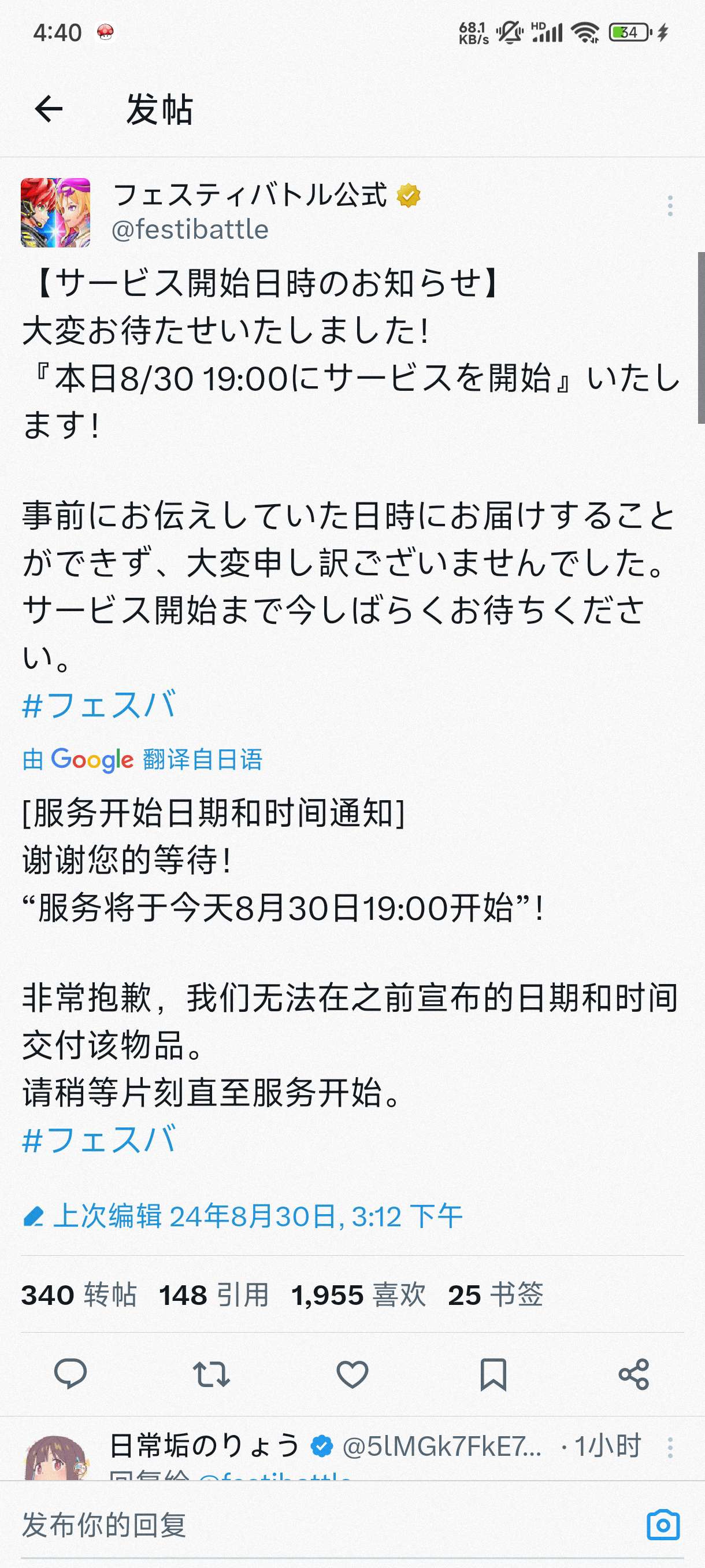Screen dimensions: 705x1568
Task: Open the overflow menu of festibattle's post
Action: pos(670,206)
